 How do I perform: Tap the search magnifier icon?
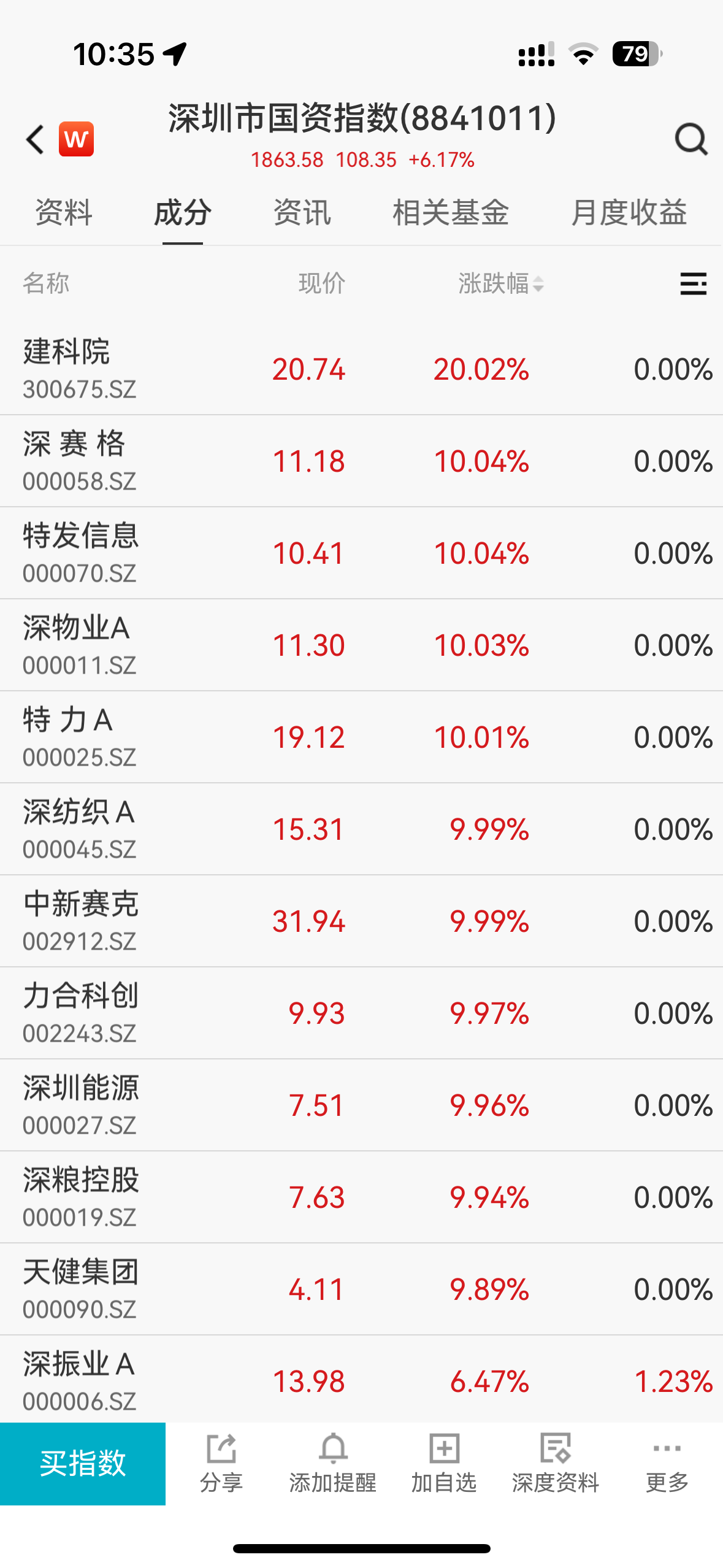(692, 140)
